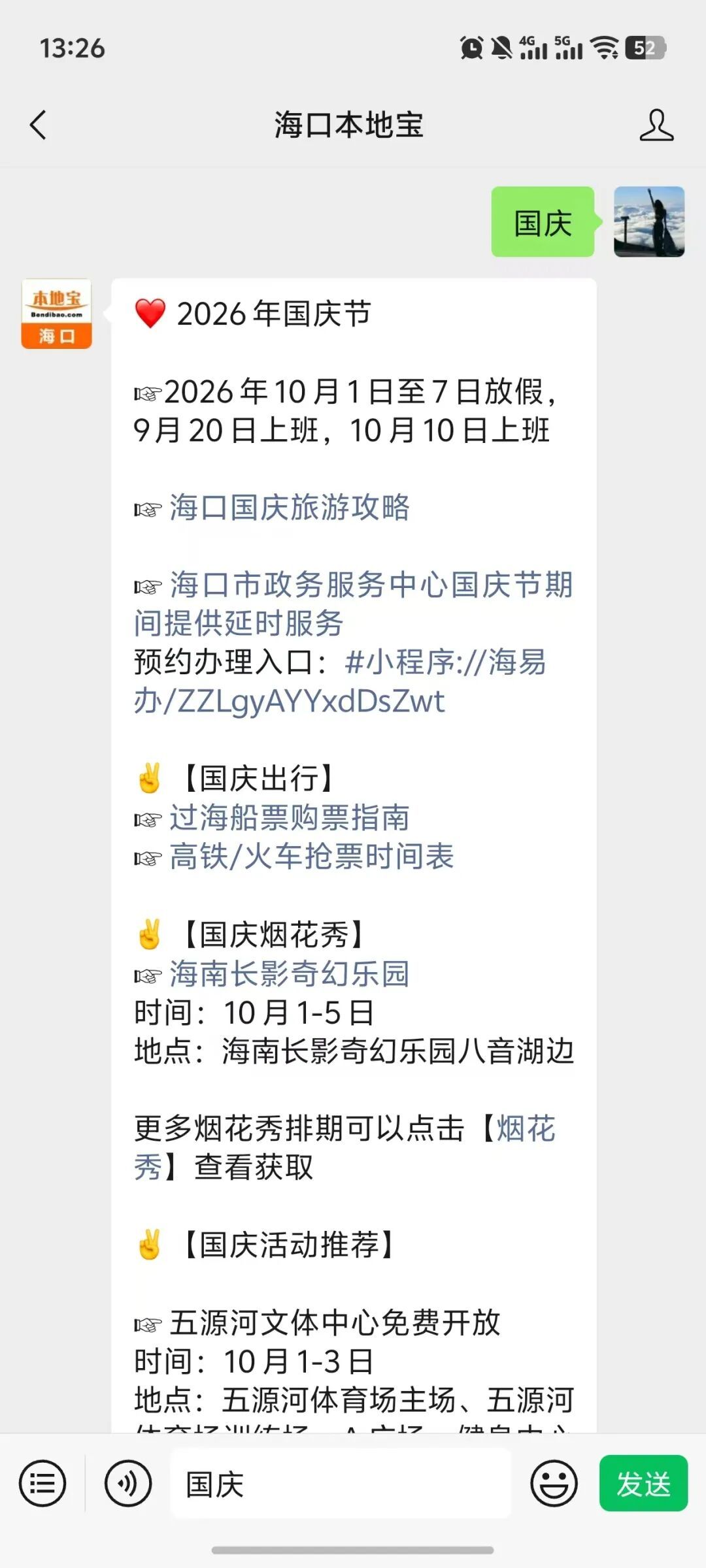Tap the 烟花秀 keyword link
The image size is (706, 1568).
(345, 1148)
